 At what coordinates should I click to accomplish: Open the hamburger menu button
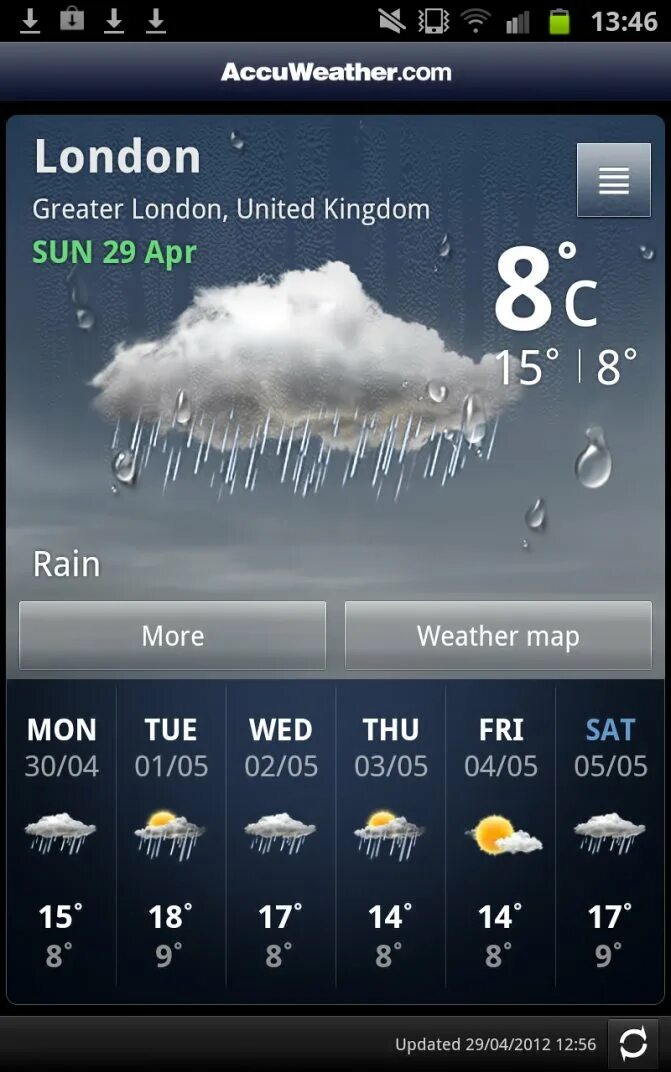click(613, 180)
